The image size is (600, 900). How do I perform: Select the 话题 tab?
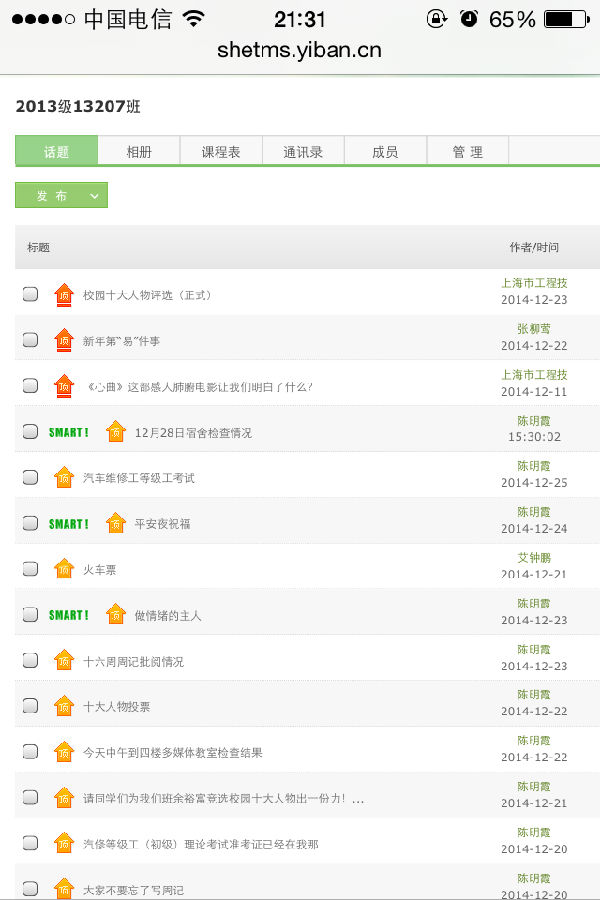coord(57,152)
